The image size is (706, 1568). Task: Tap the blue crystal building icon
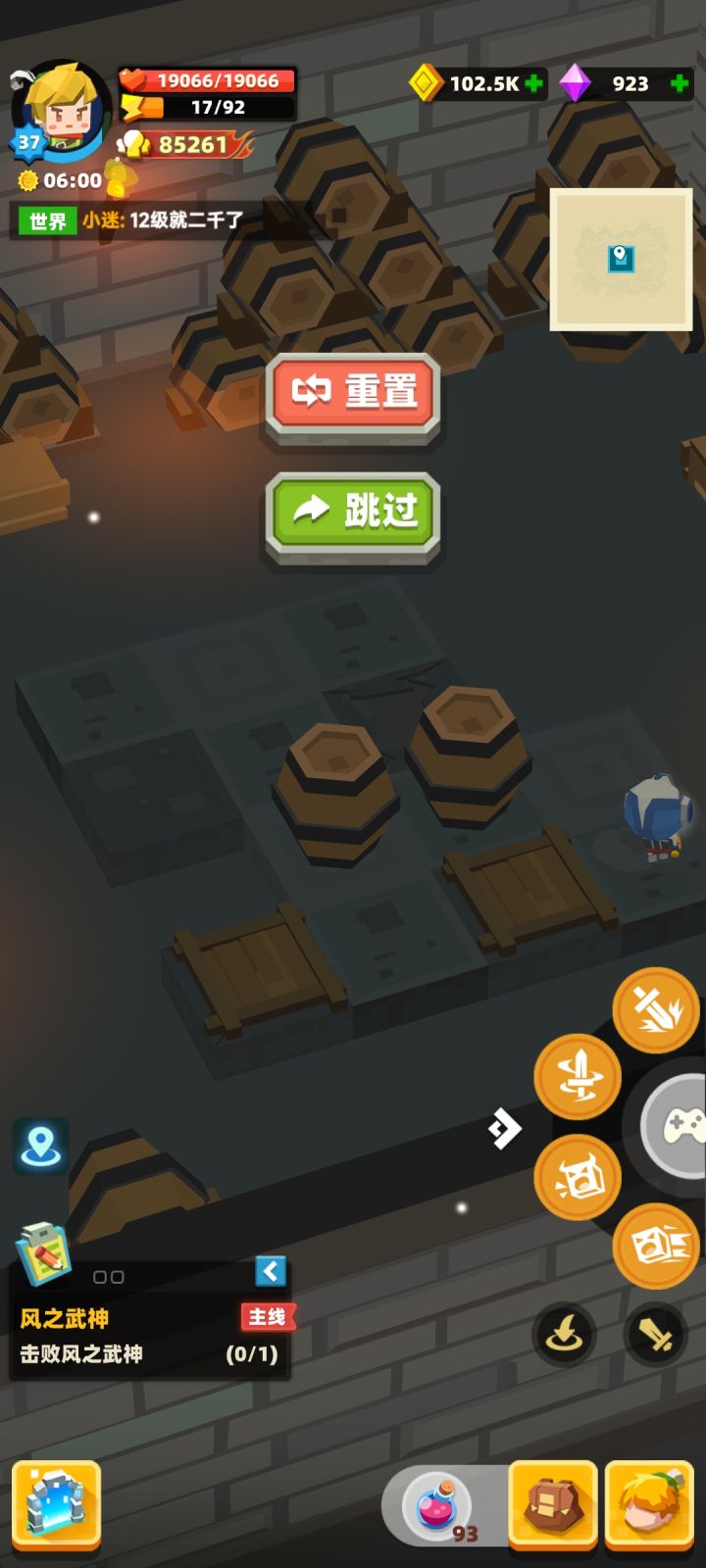pos(56,1509)
